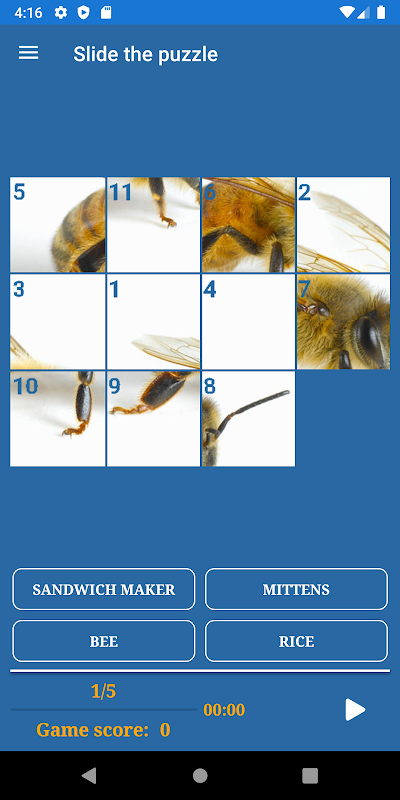
Task: Tap puzzle tile number 4
Action: [248, 322]
